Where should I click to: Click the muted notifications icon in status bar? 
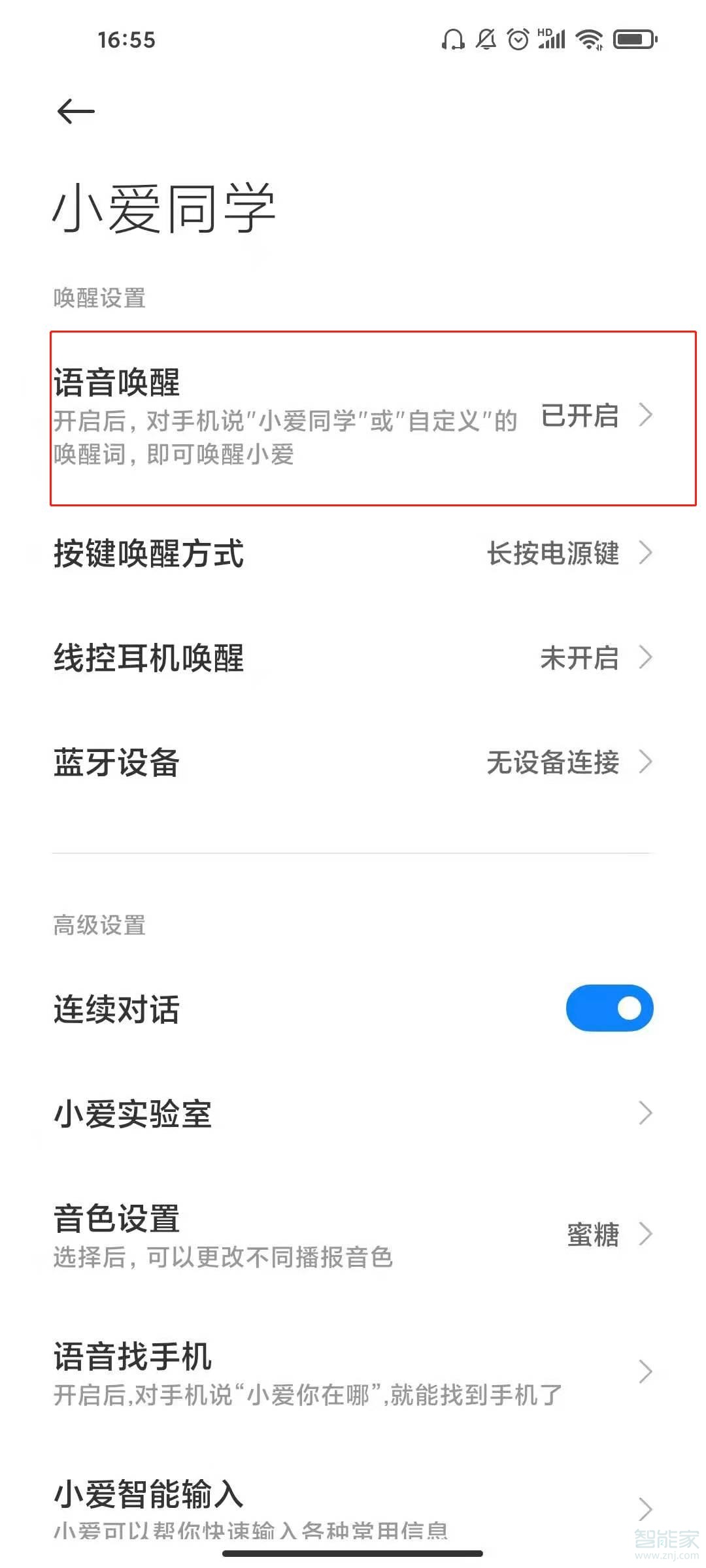click(x=486, y=41)
